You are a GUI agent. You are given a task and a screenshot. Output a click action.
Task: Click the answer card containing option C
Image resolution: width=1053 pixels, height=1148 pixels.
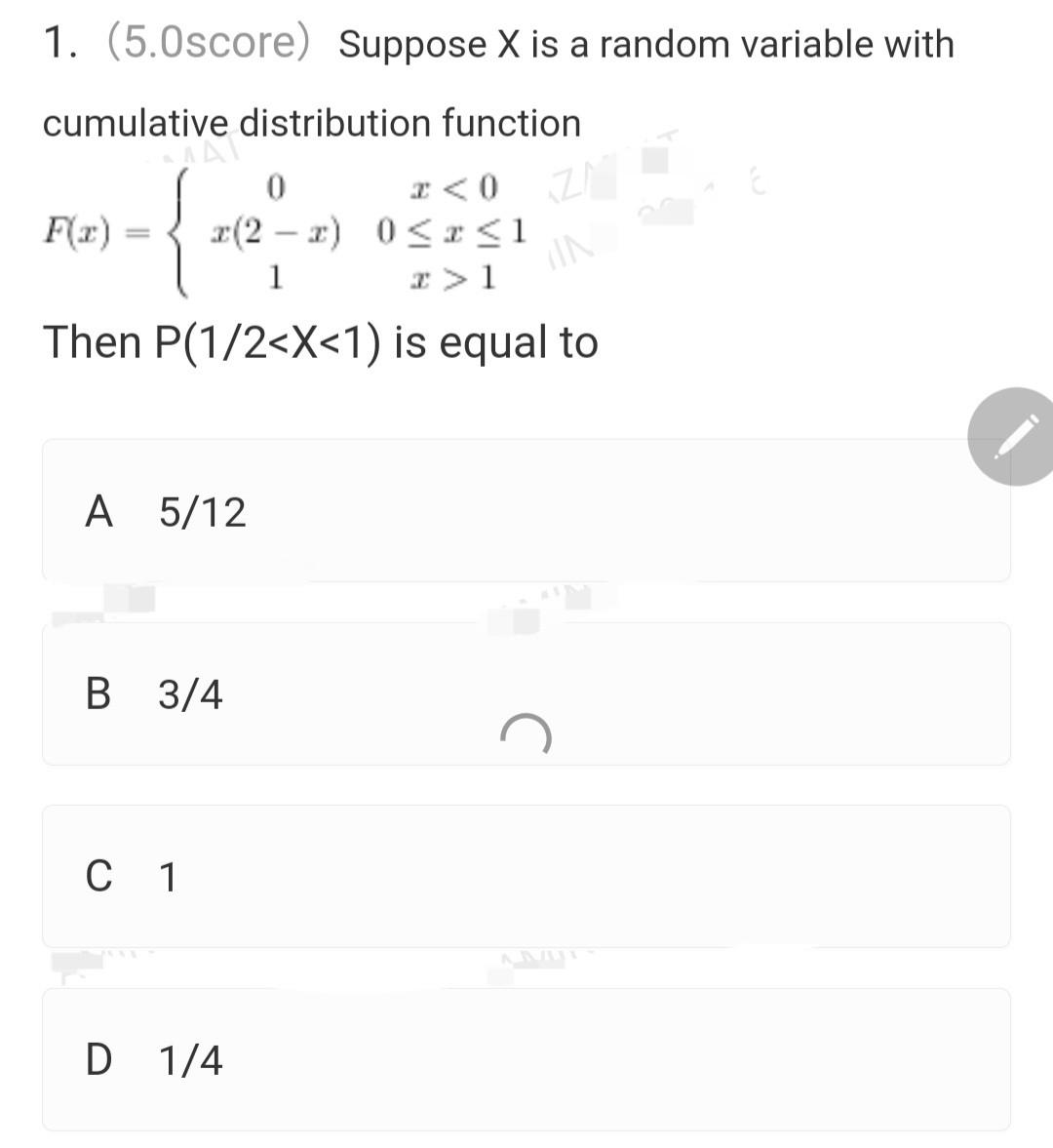[526, 876]
